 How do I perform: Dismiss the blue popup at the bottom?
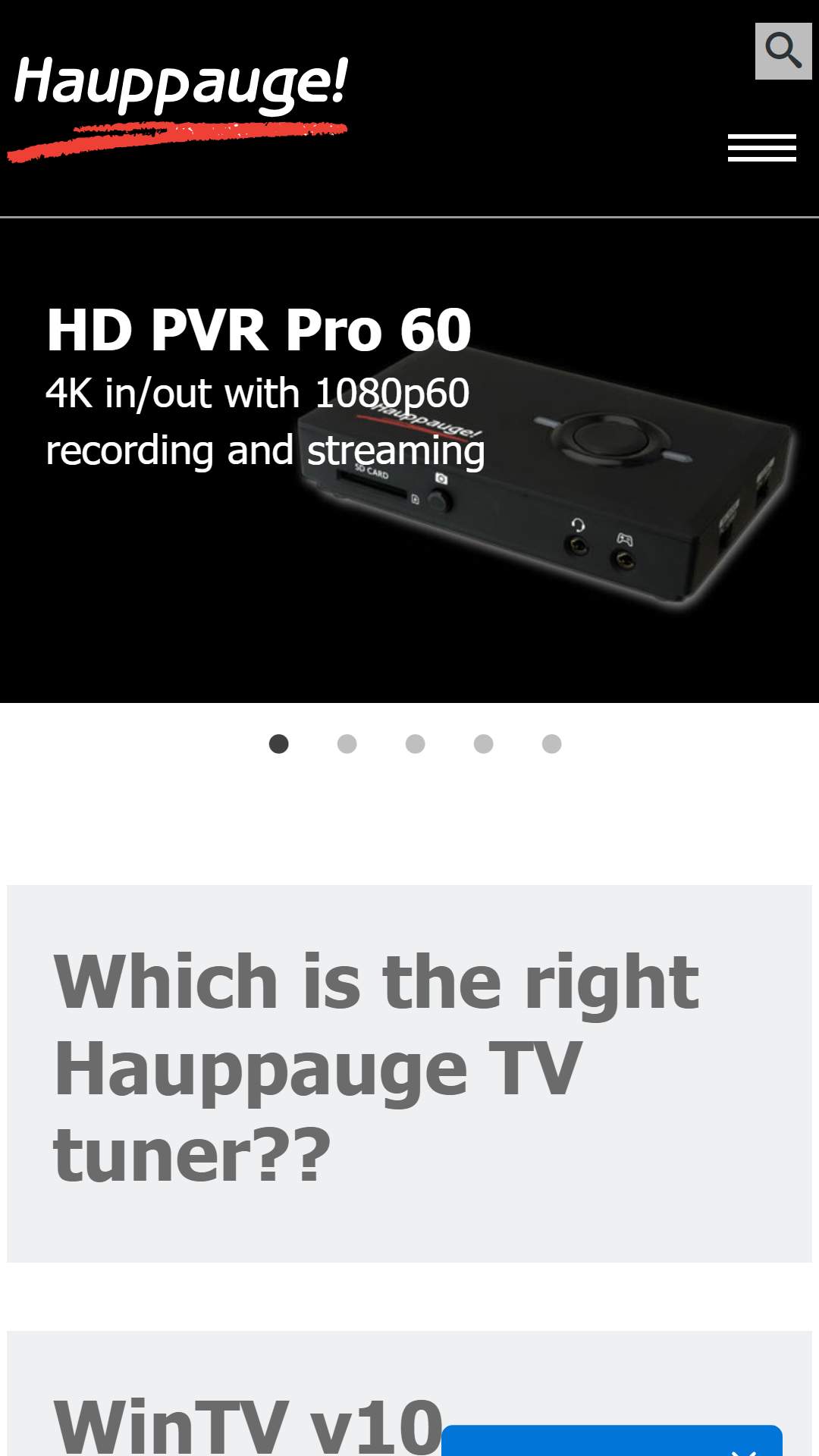tap(744, 1448)
